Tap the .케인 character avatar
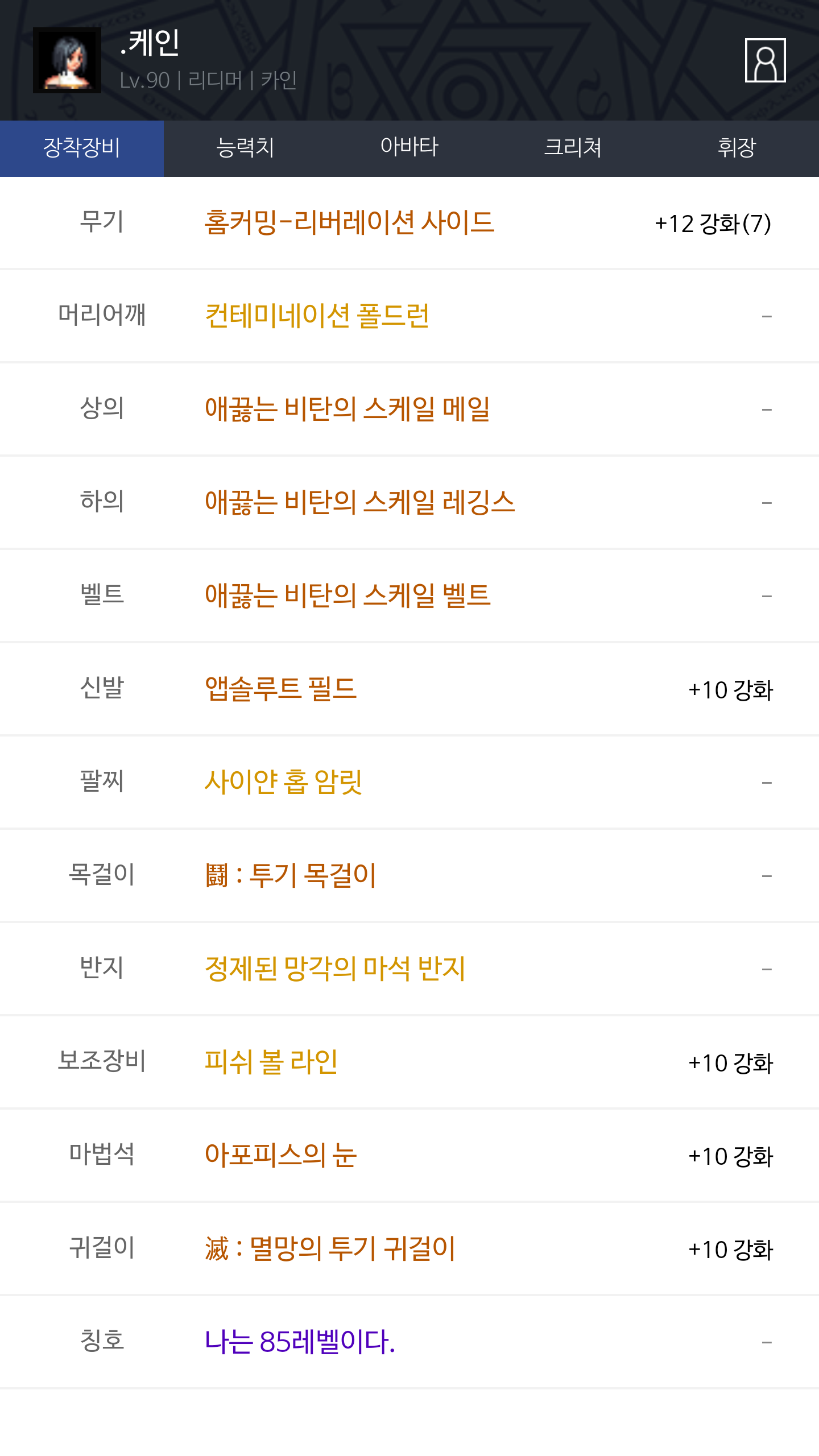 click(67, 60)
